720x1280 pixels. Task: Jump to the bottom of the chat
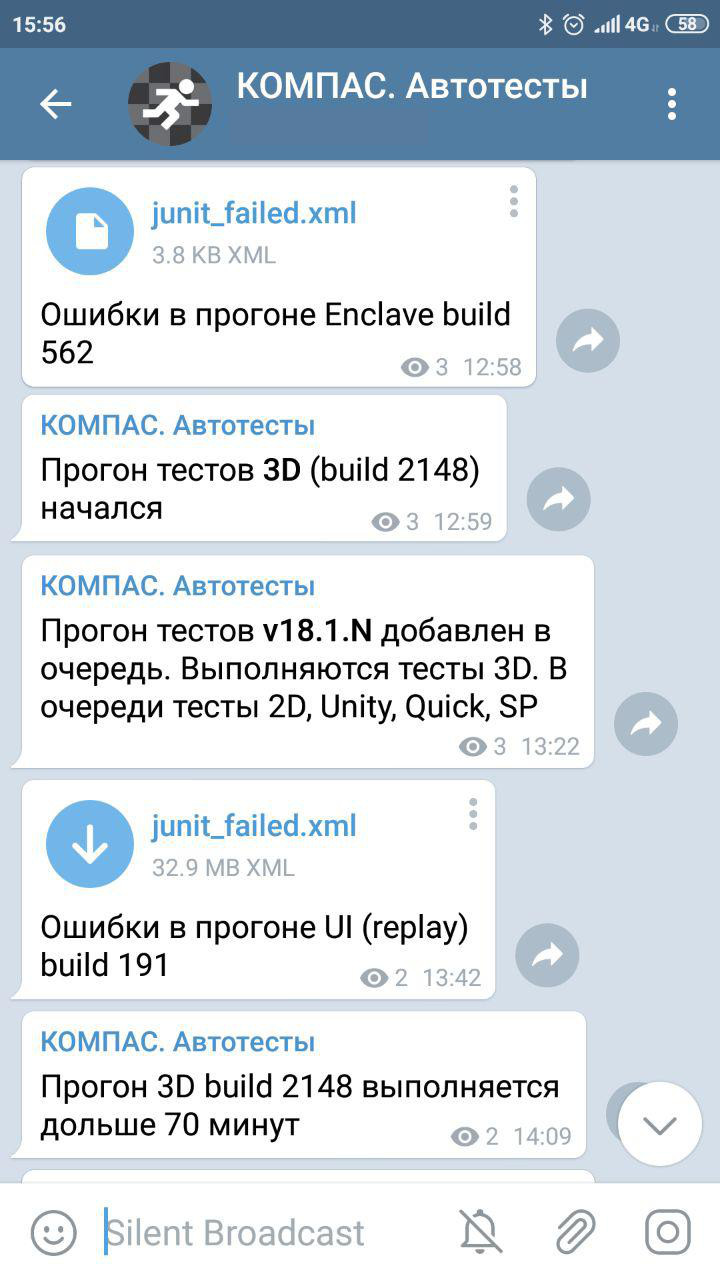(x=660, y=1124)
